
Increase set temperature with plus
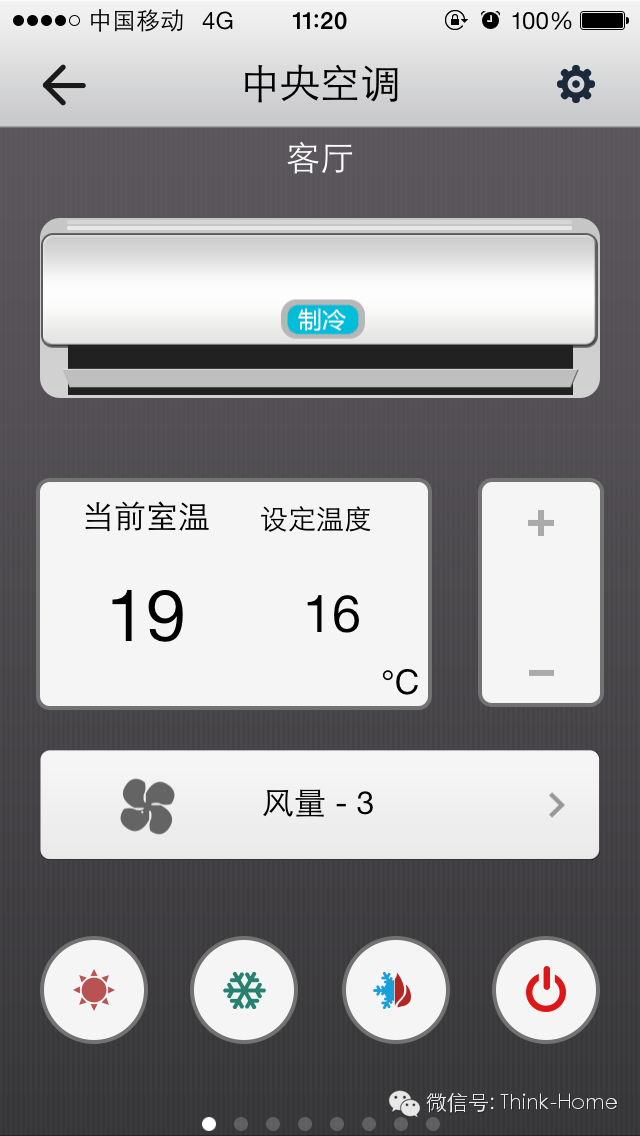click(x=540, y=523)
